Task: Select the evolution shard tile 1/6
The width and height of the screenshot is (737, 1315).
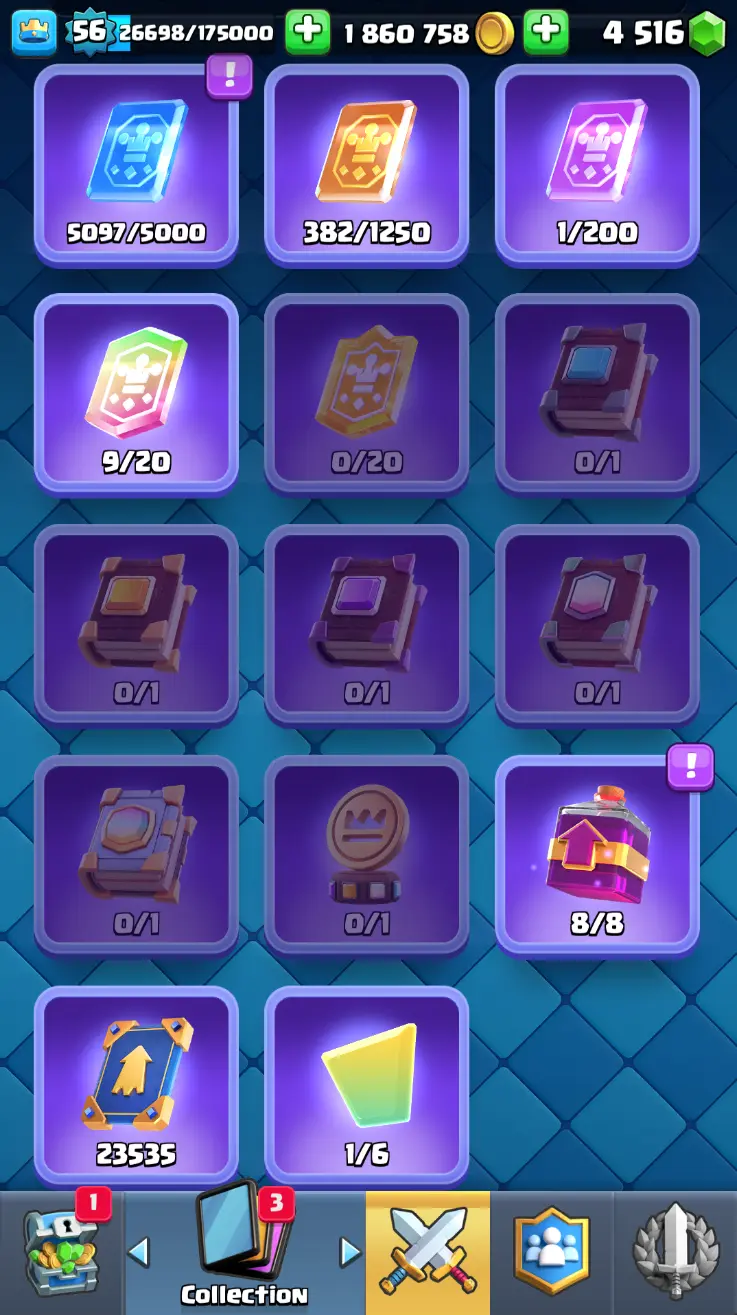Action: click(366, 1085)
